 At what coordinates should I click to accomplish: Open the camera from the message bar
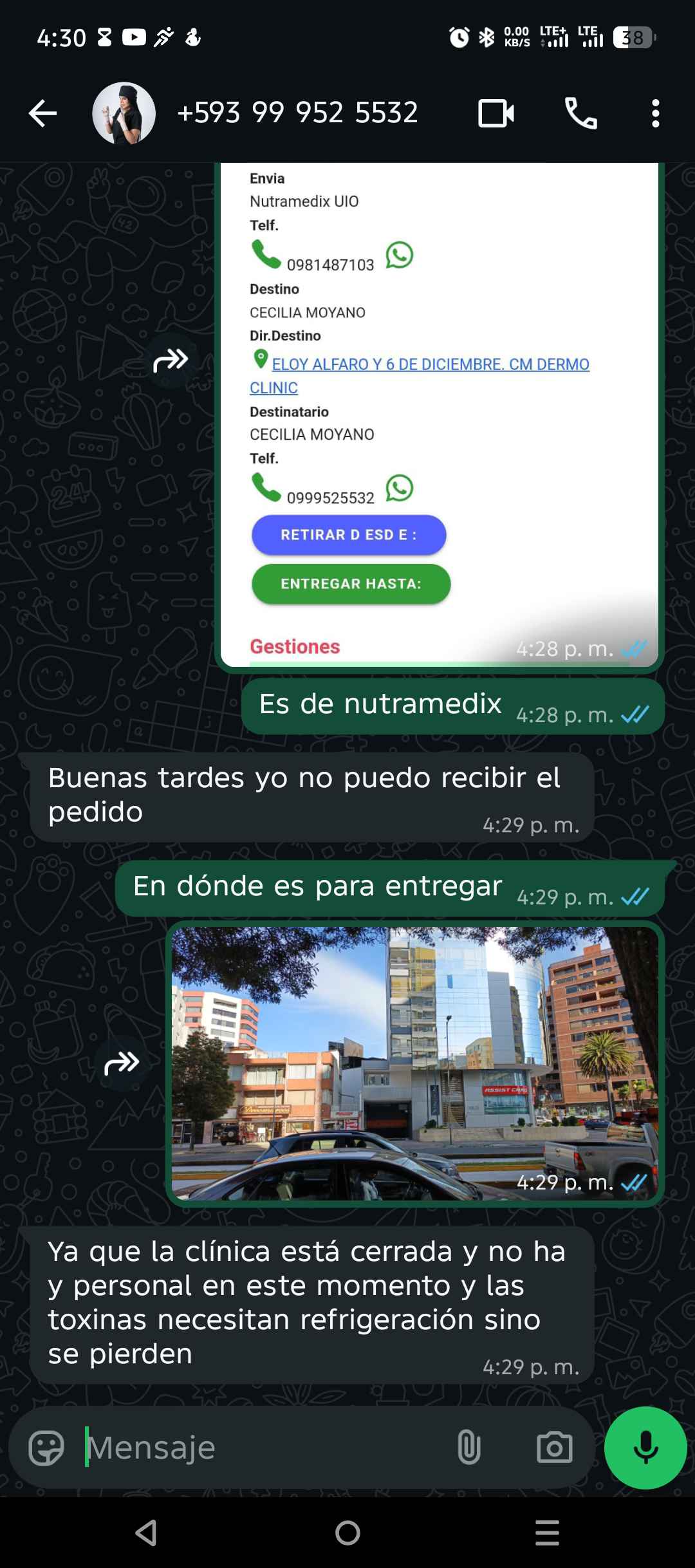[554, 1448]
